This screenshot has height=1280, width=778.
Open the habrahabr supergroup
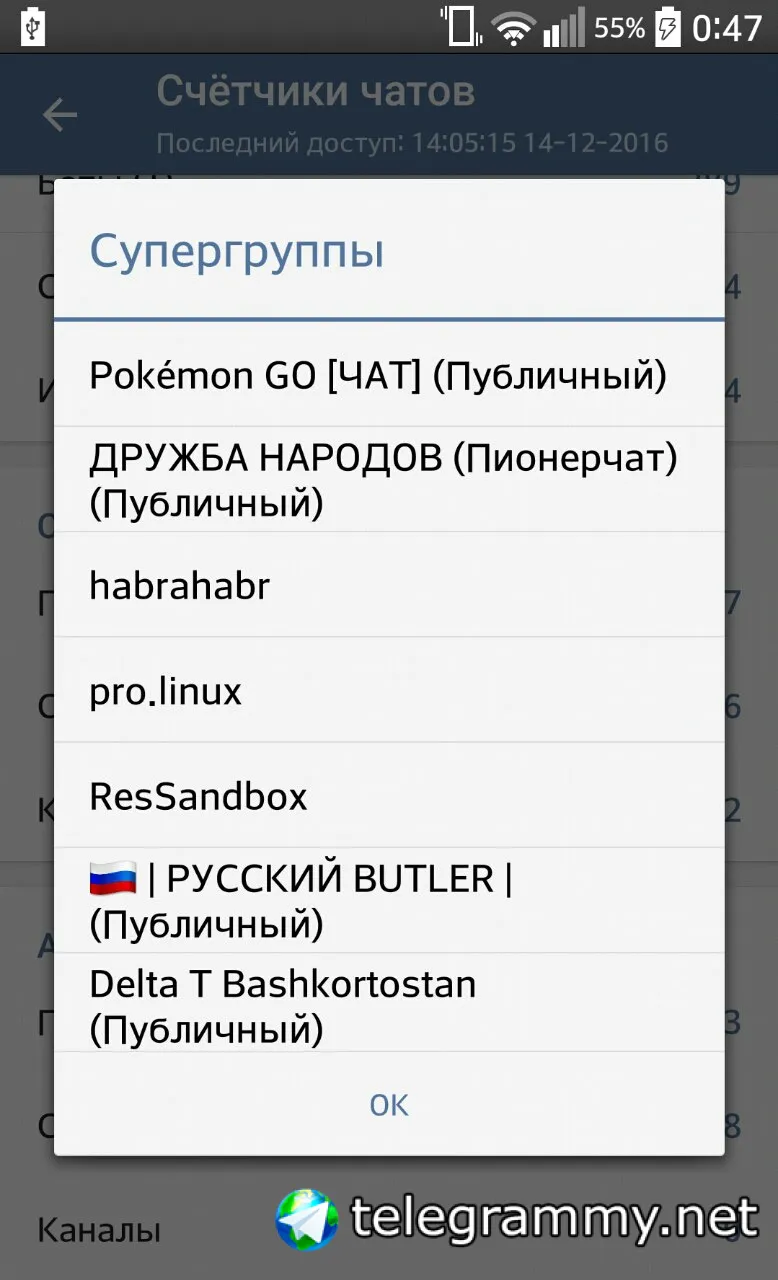[180, 586]
